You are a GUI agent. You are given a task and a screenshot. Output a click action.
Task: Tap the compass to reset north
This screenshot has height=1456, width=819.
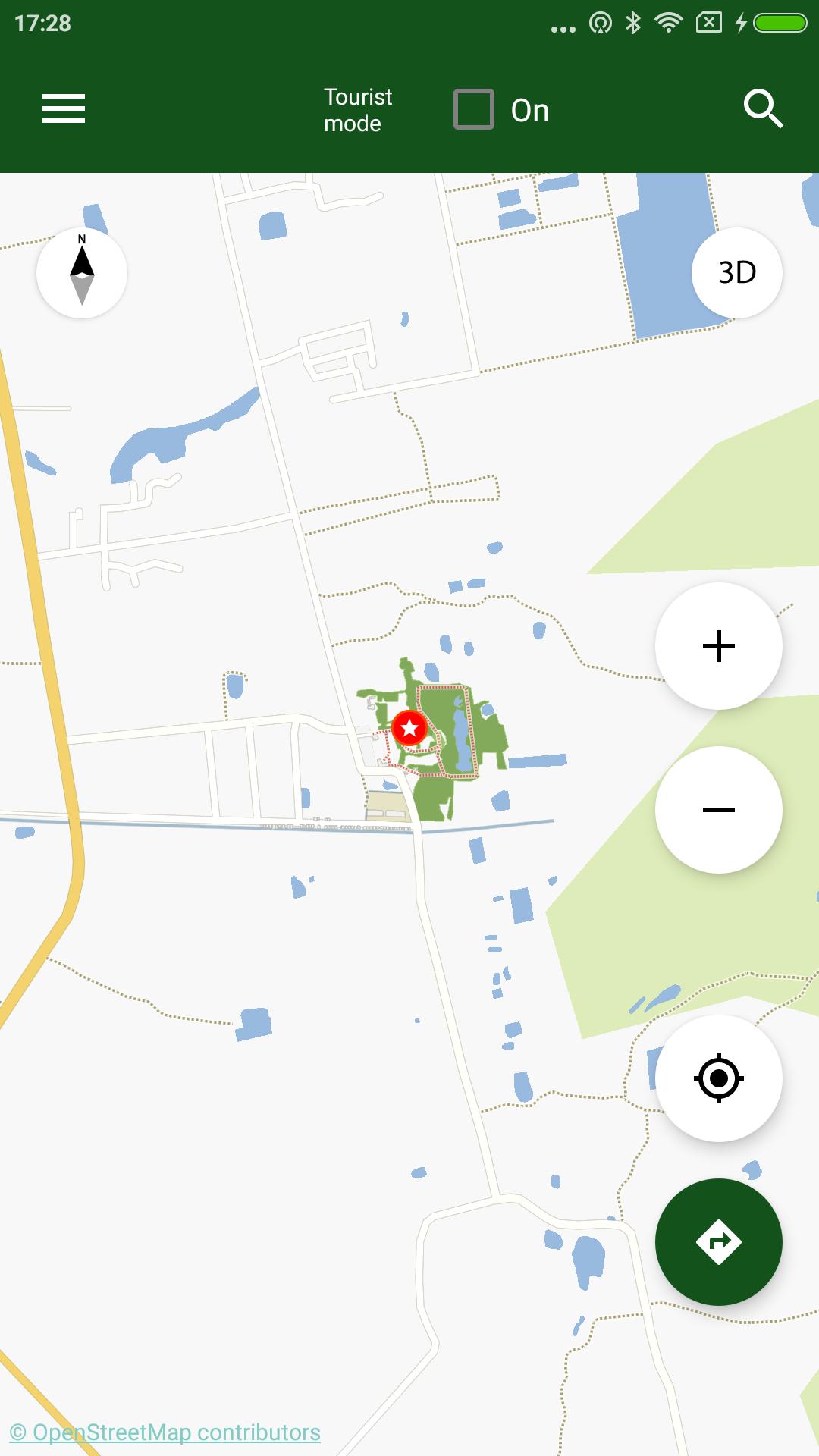point(82,273)
